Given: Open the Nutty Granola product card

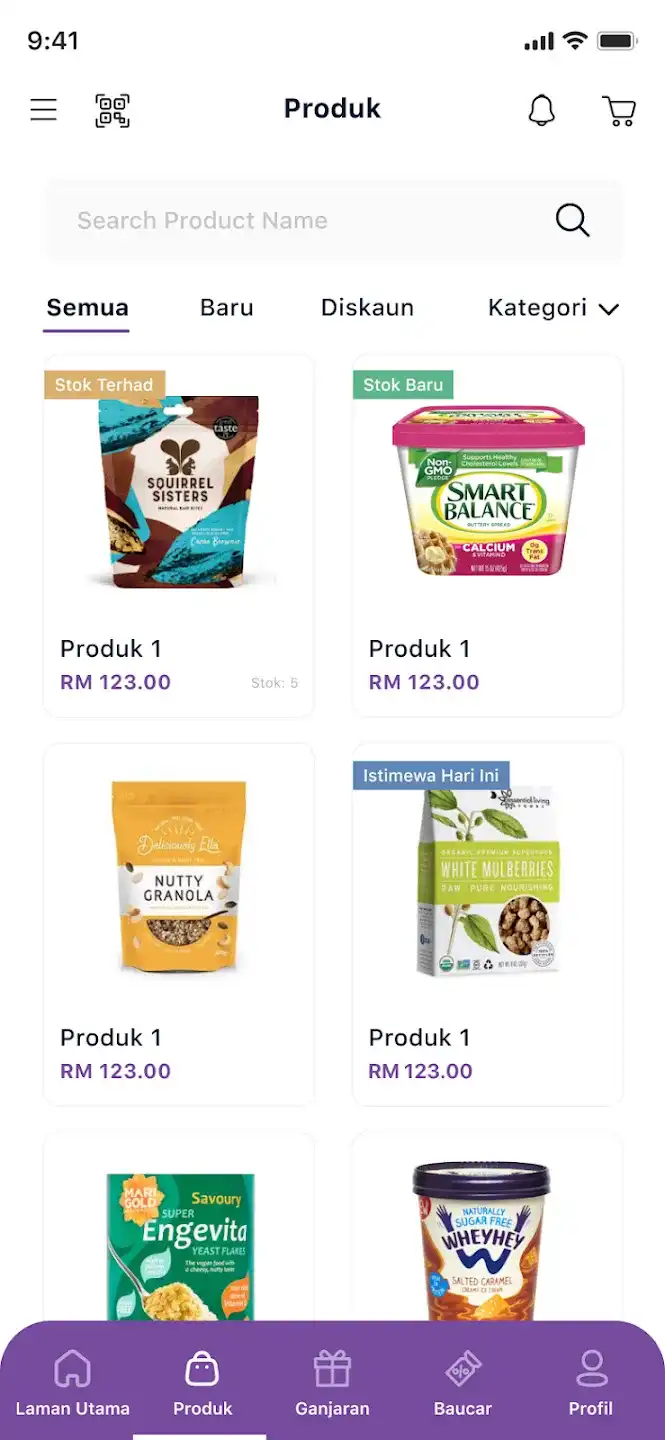Looking at the screenshot, I should (x=179, y=924).
